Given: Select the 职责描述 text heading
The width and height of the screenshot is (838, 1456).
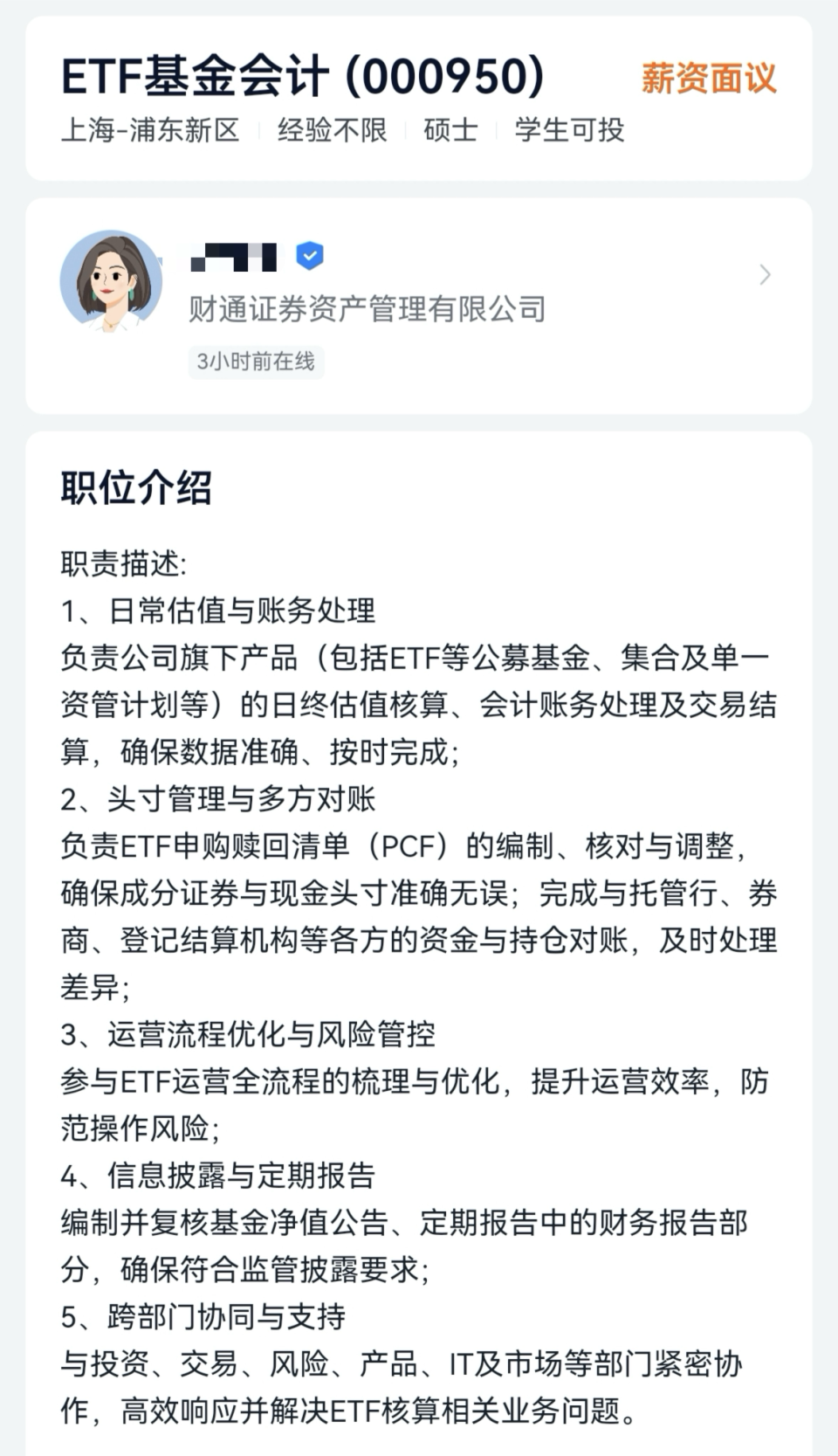Looking at the screenshot, I should coord(121,564).
